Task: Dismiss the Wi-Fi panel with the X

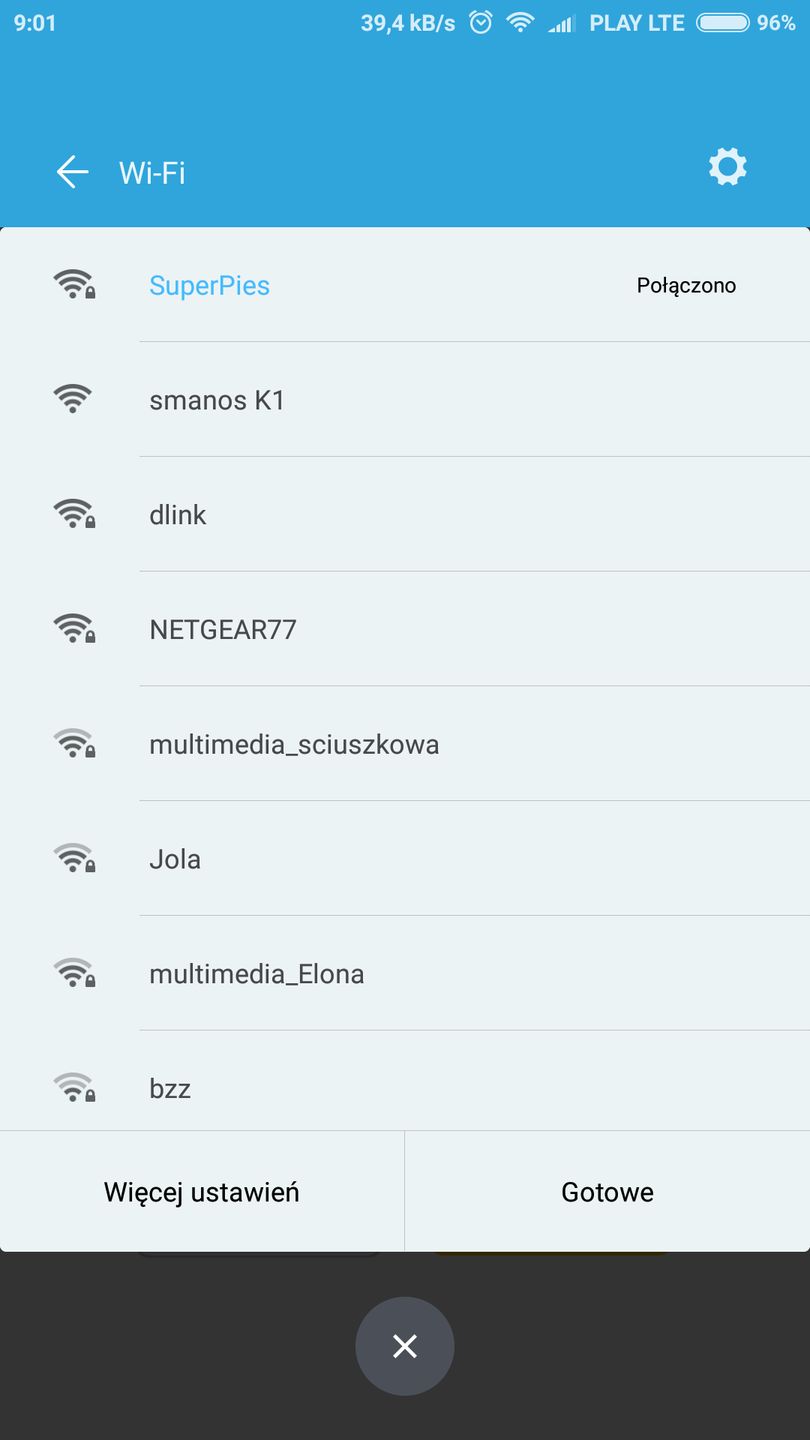Action: (404, 1346)
